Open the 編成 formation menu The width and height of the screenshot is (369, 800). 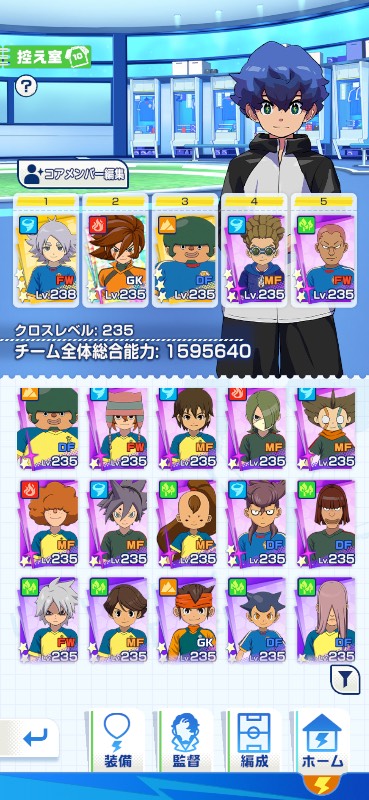[254, 740]
